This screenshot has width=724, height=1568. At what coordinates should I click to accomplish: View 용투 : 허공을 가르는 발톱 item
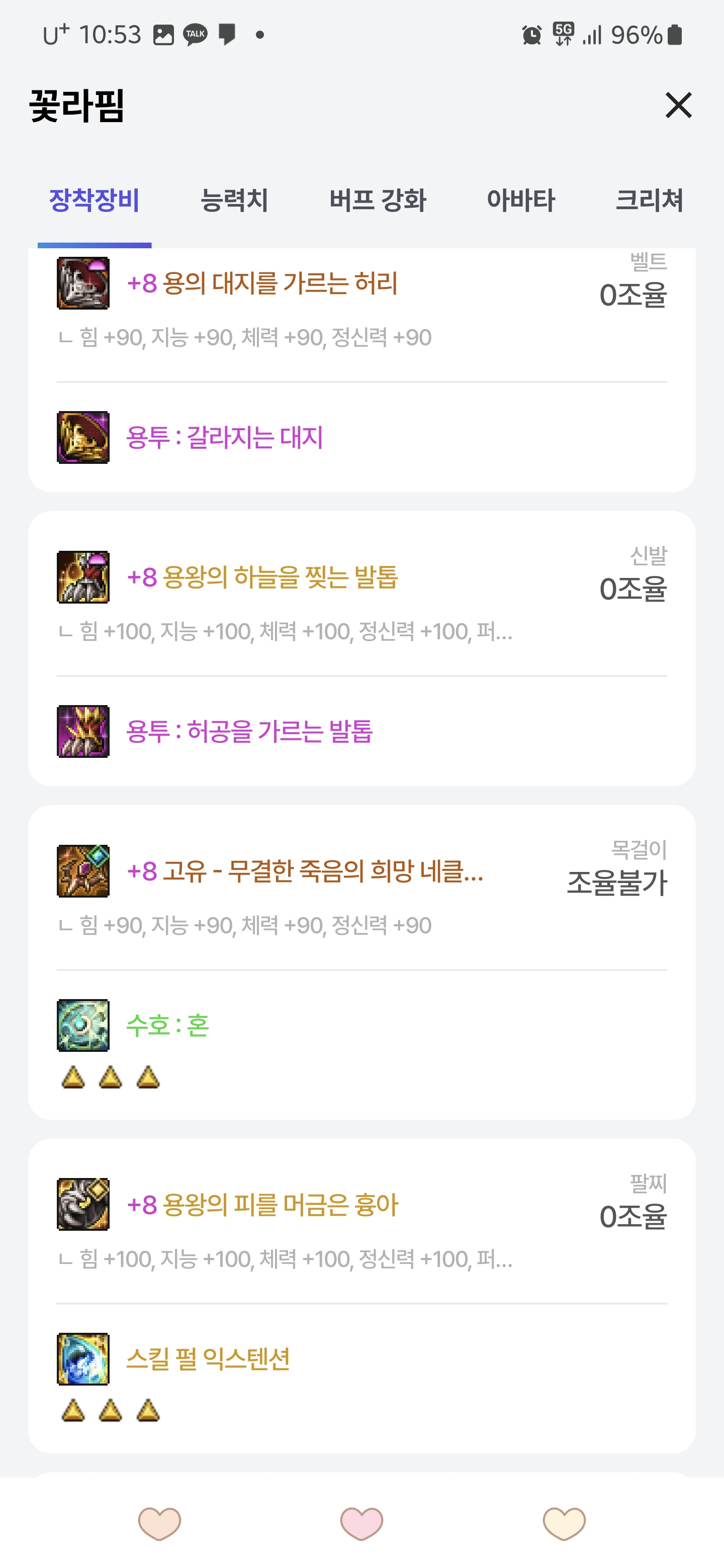(248, 732)
